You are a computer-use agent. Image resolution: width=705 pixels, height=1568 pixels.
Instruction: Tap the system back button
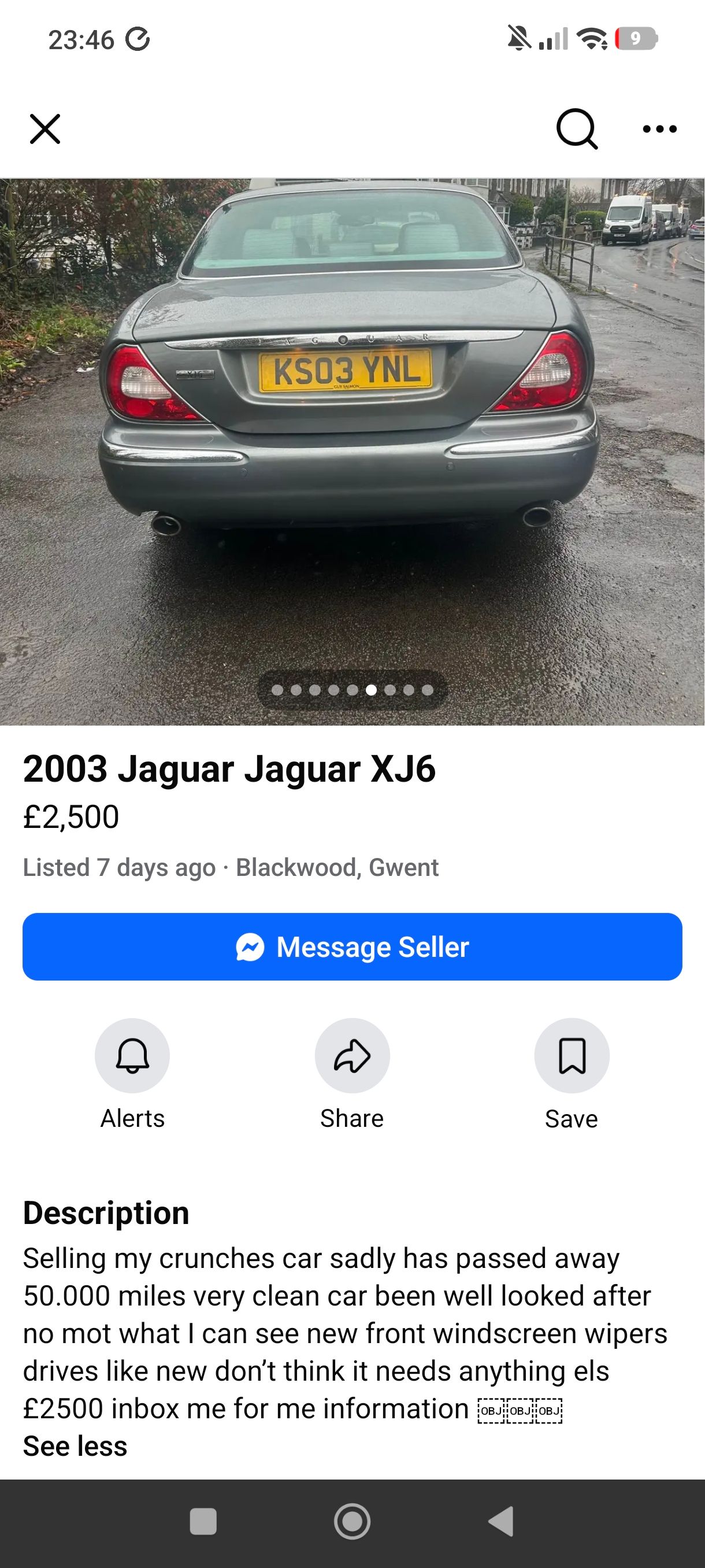tap(502, 1522)
